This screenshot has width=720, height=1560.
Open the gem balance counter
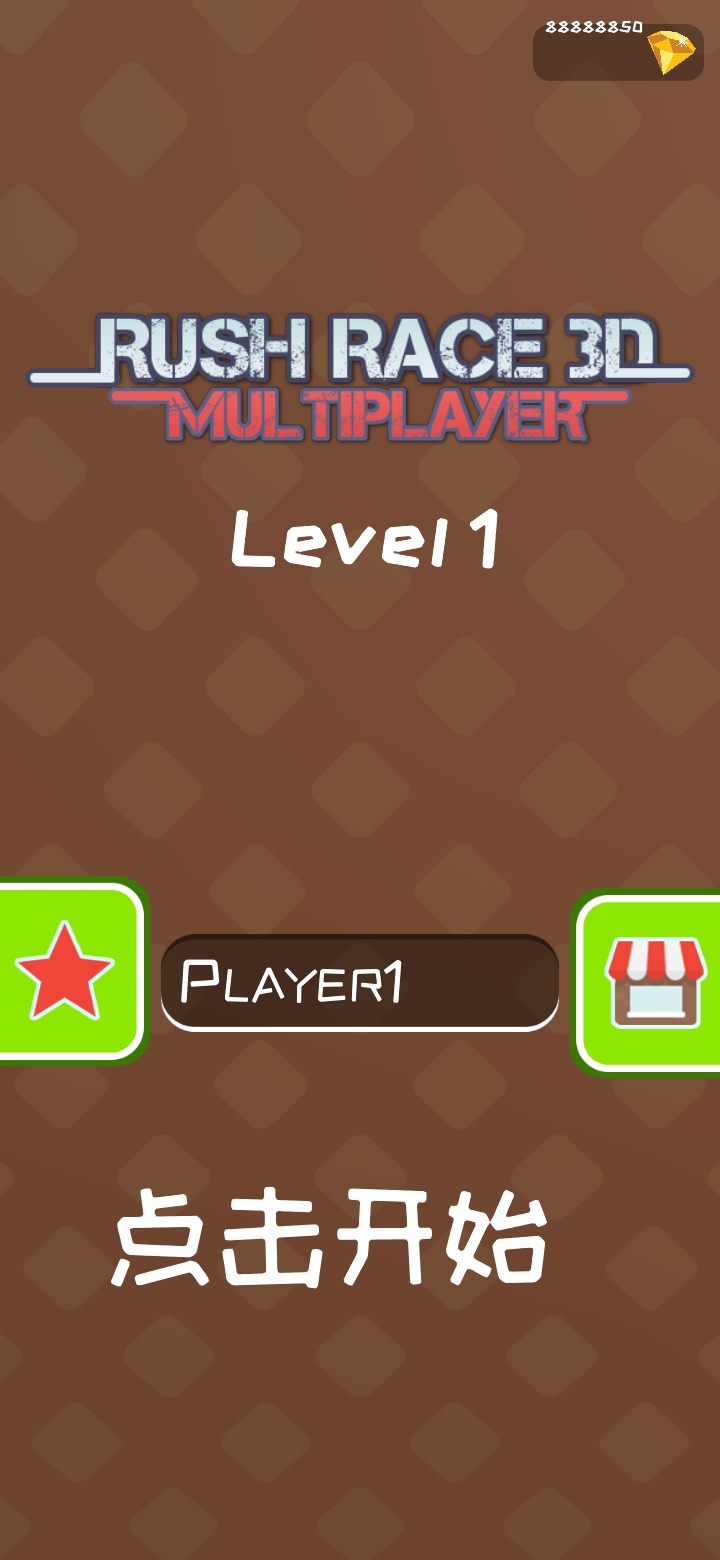tap(618, 52)
